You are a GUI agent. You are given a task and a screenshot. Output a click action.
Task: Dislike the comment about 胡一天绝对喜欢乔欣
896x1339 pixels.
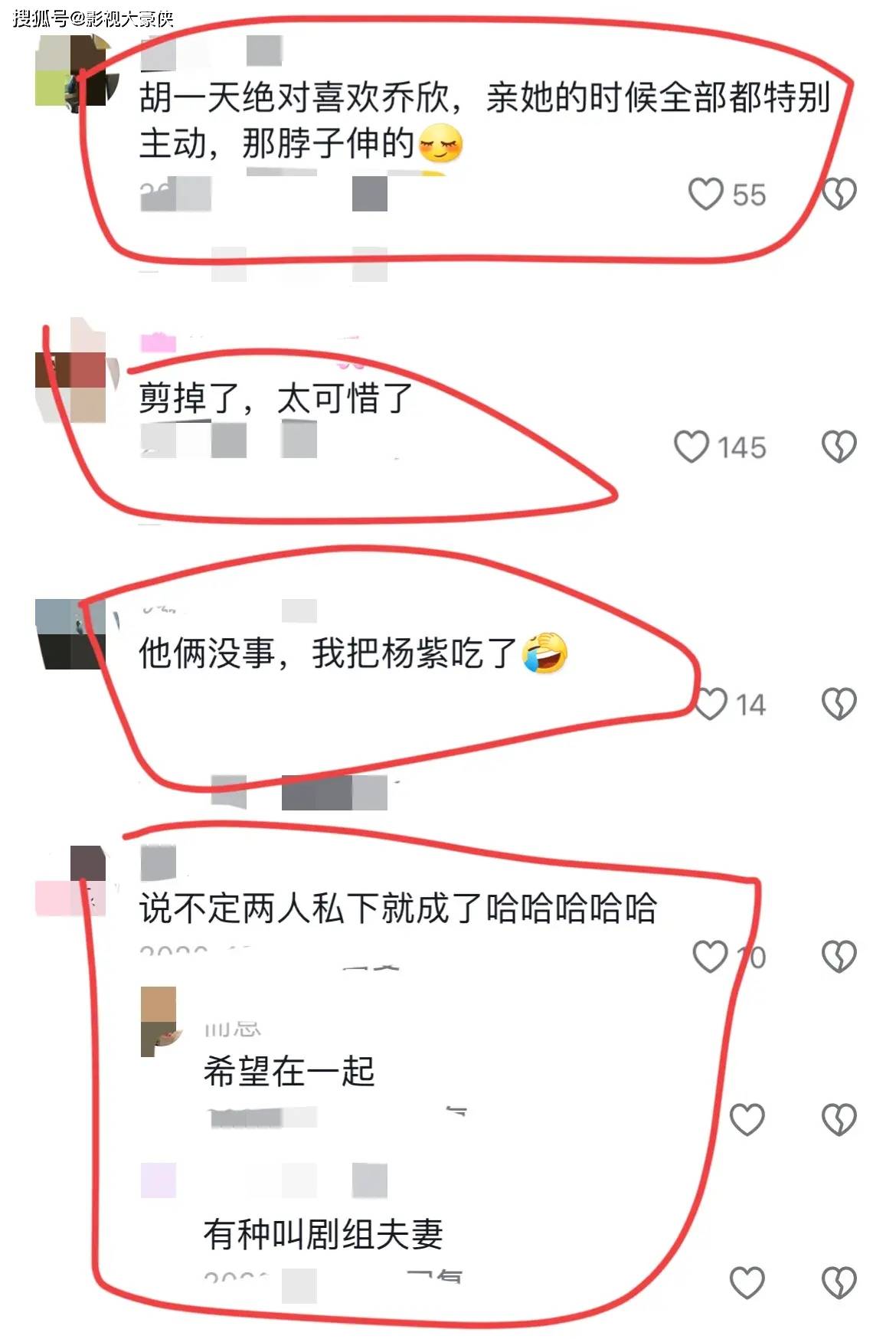(839, 194)
